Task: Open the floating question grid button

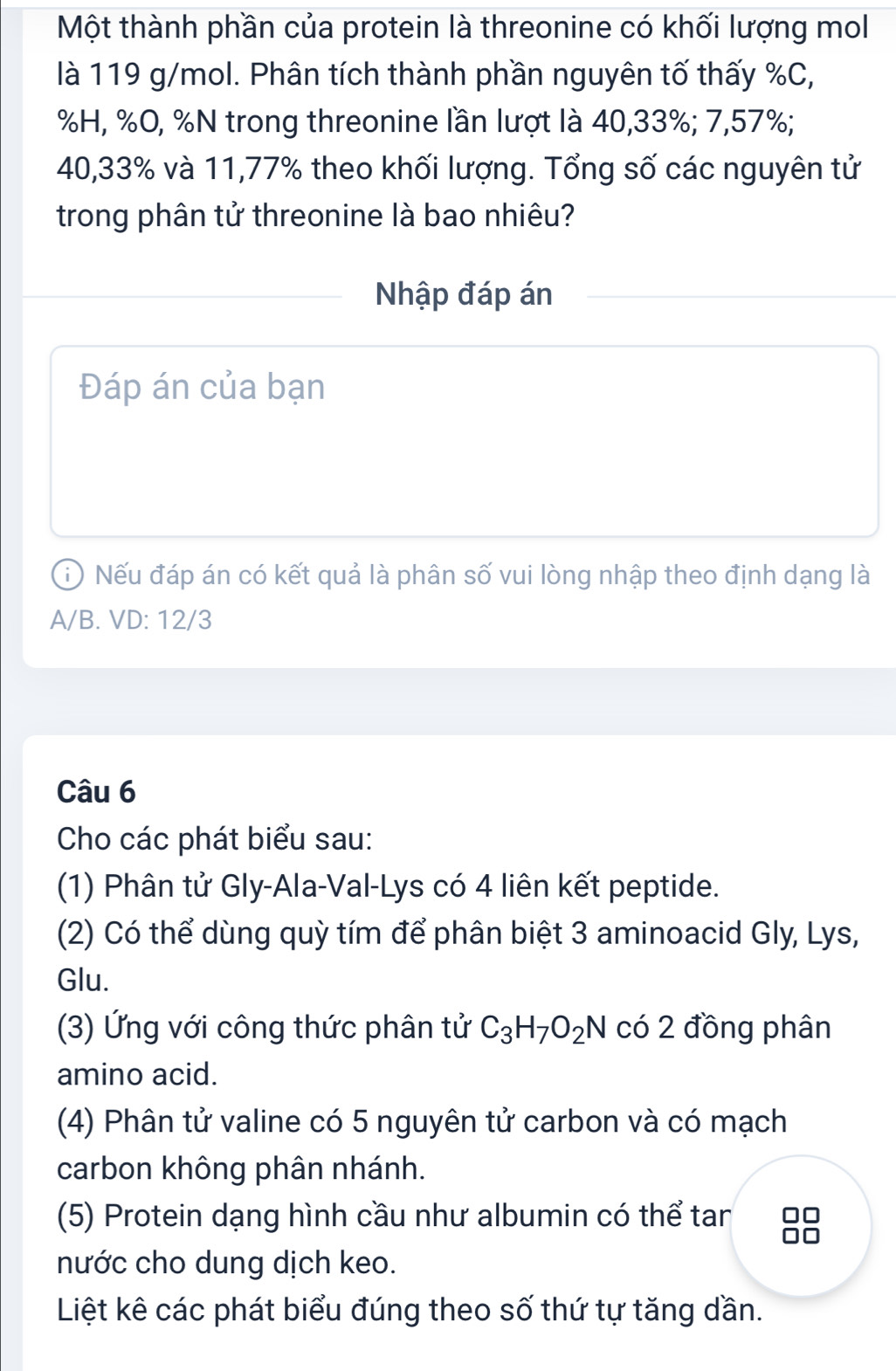Action: coord(800,1224)
